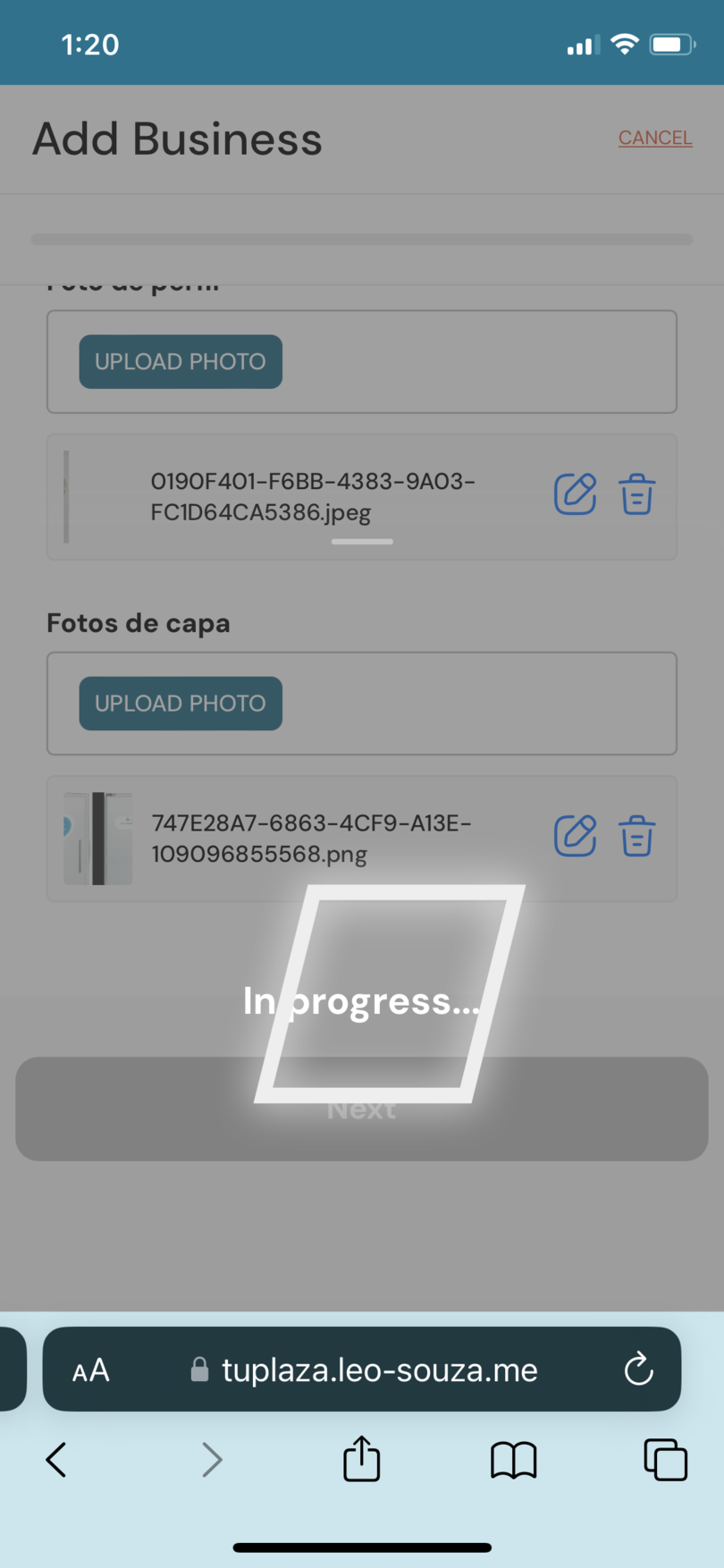The height and width of the screenshot is (1568, 724).
Task: Upload a photo under Fotos de capa
Action: click(181, 704)
